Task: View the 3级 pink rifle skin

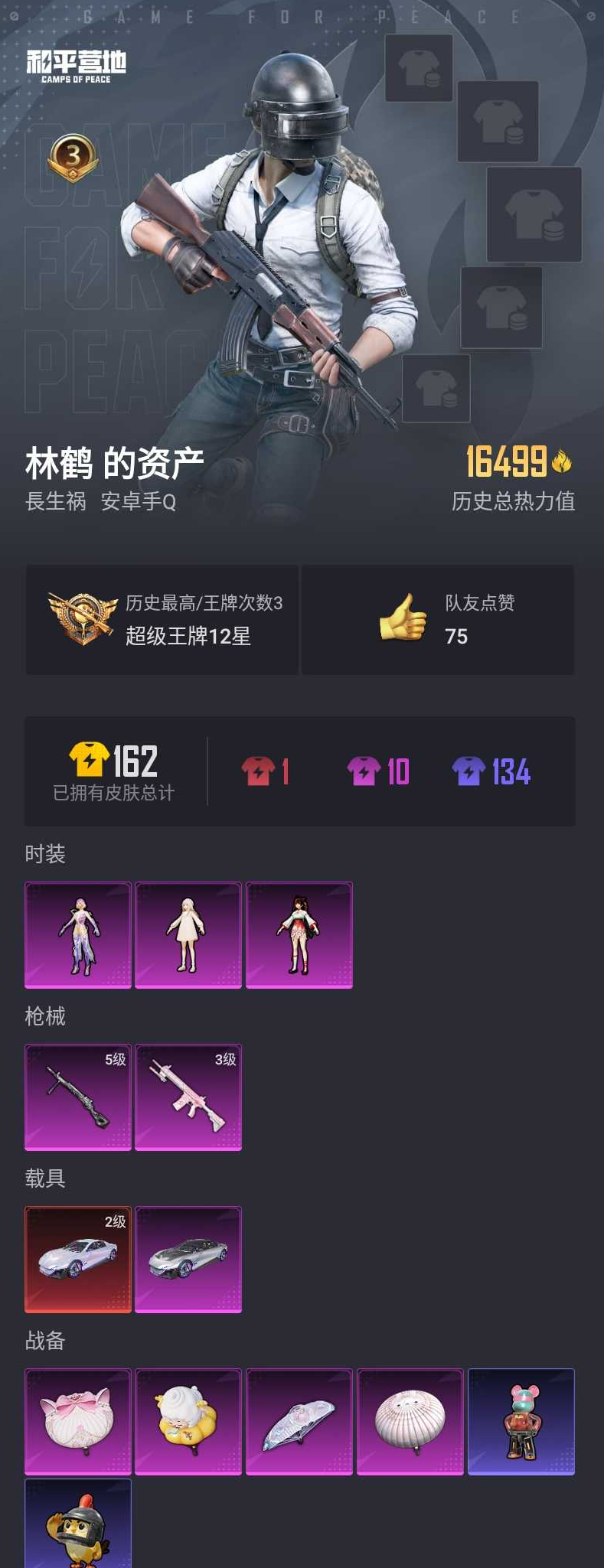Action: coord(188,1097)
